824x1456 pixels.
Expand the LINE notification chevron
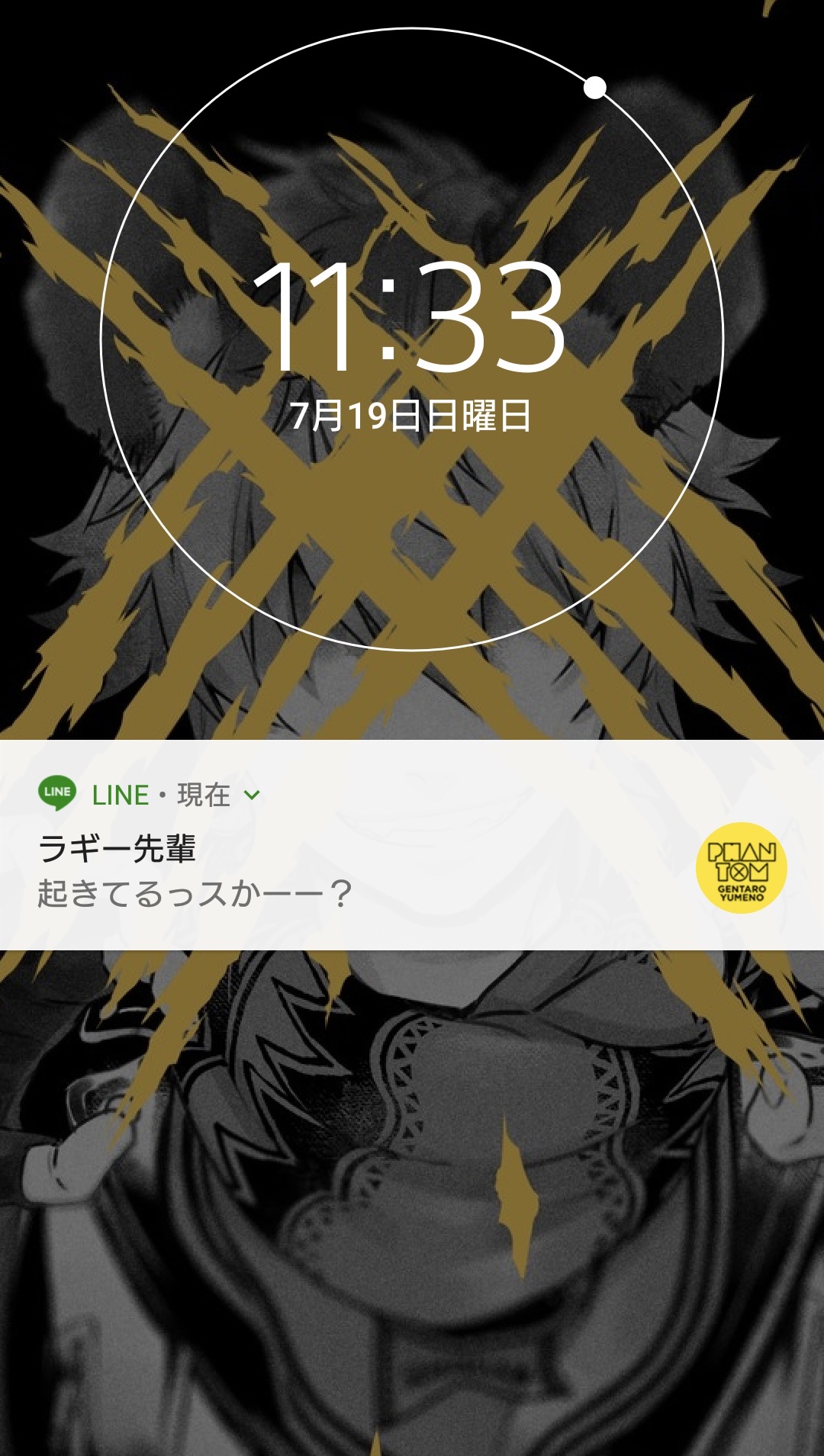point(252,795)
